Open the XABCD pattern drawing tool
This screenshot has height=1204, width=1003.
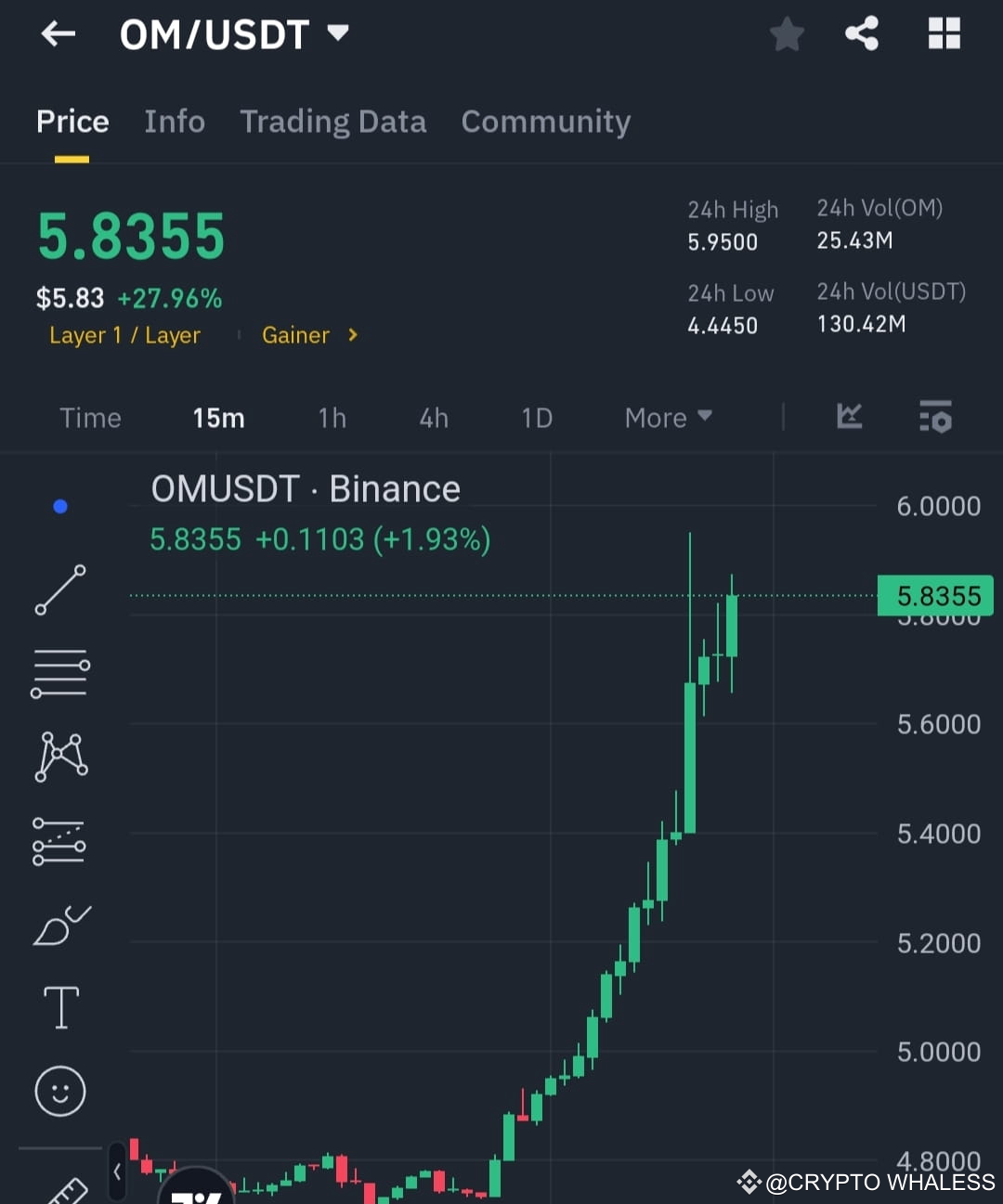click(x=59, y=757)
